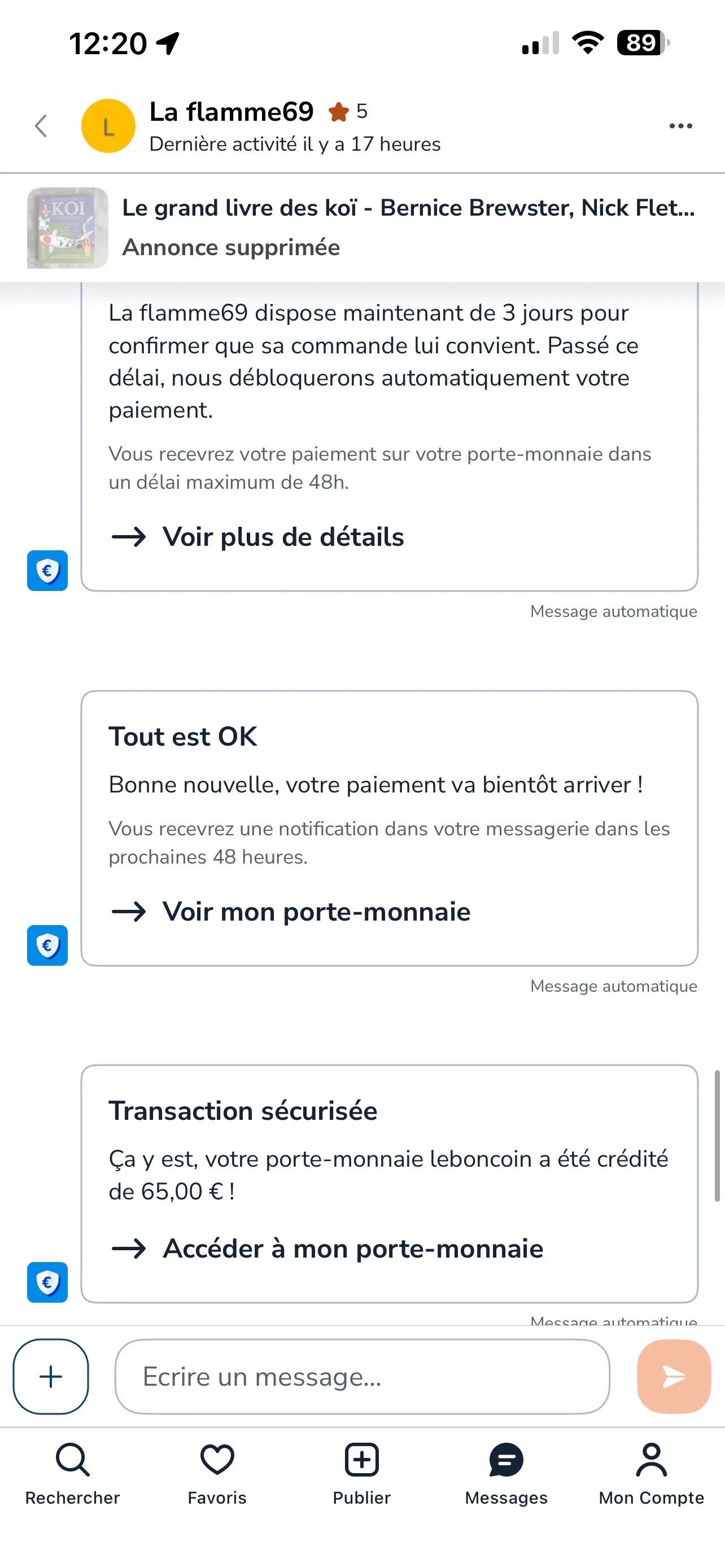Open the Koï book listing header
Screen dimensions: 725x1568
408,208
